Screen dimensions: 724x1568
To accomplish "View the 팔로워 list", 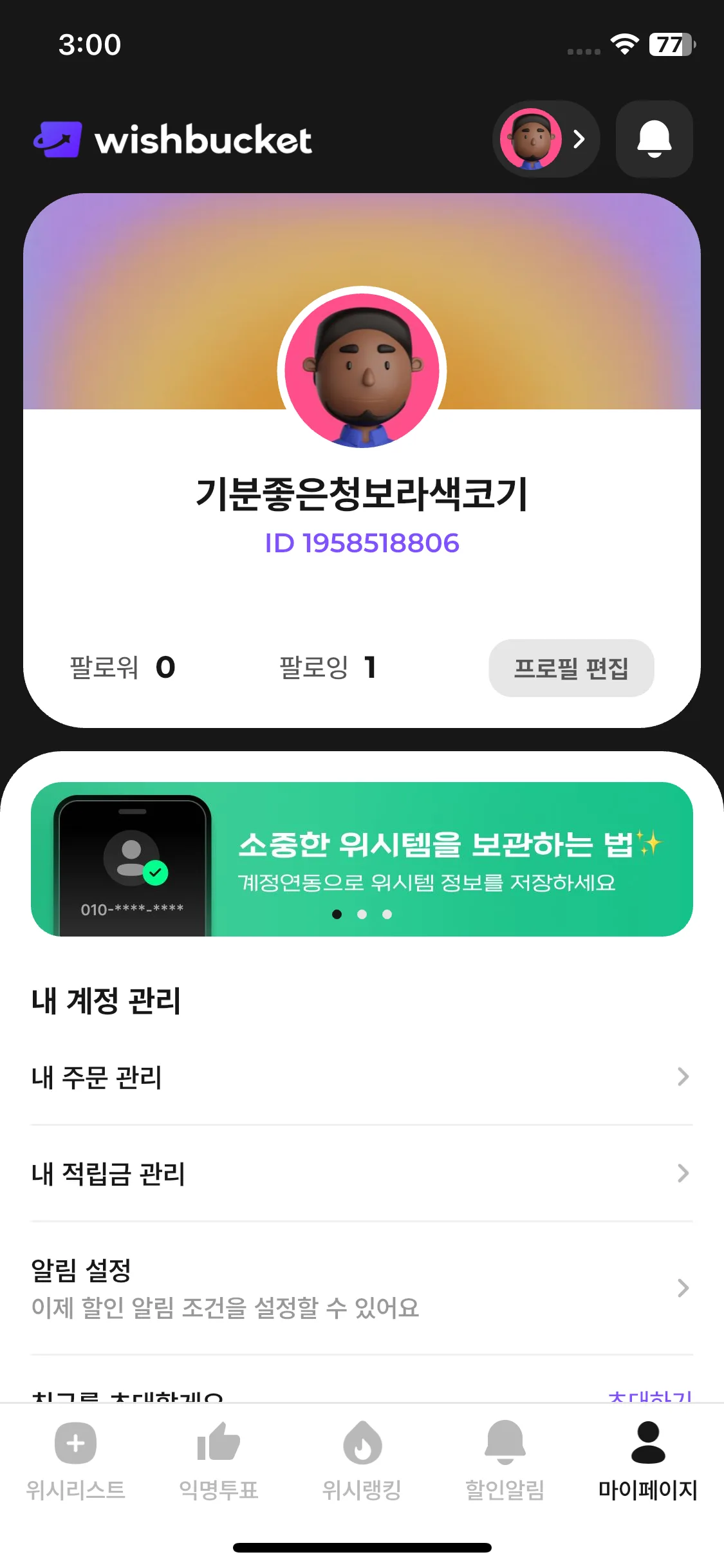I will coord(122,667).
